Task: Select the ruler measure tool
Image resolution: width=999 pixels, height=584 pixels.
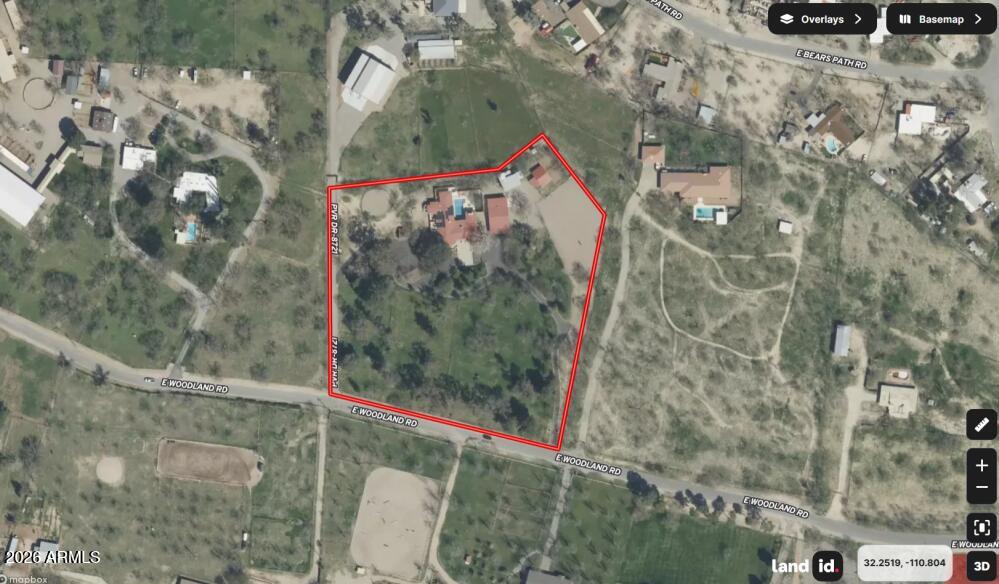Action: point(981,424)
